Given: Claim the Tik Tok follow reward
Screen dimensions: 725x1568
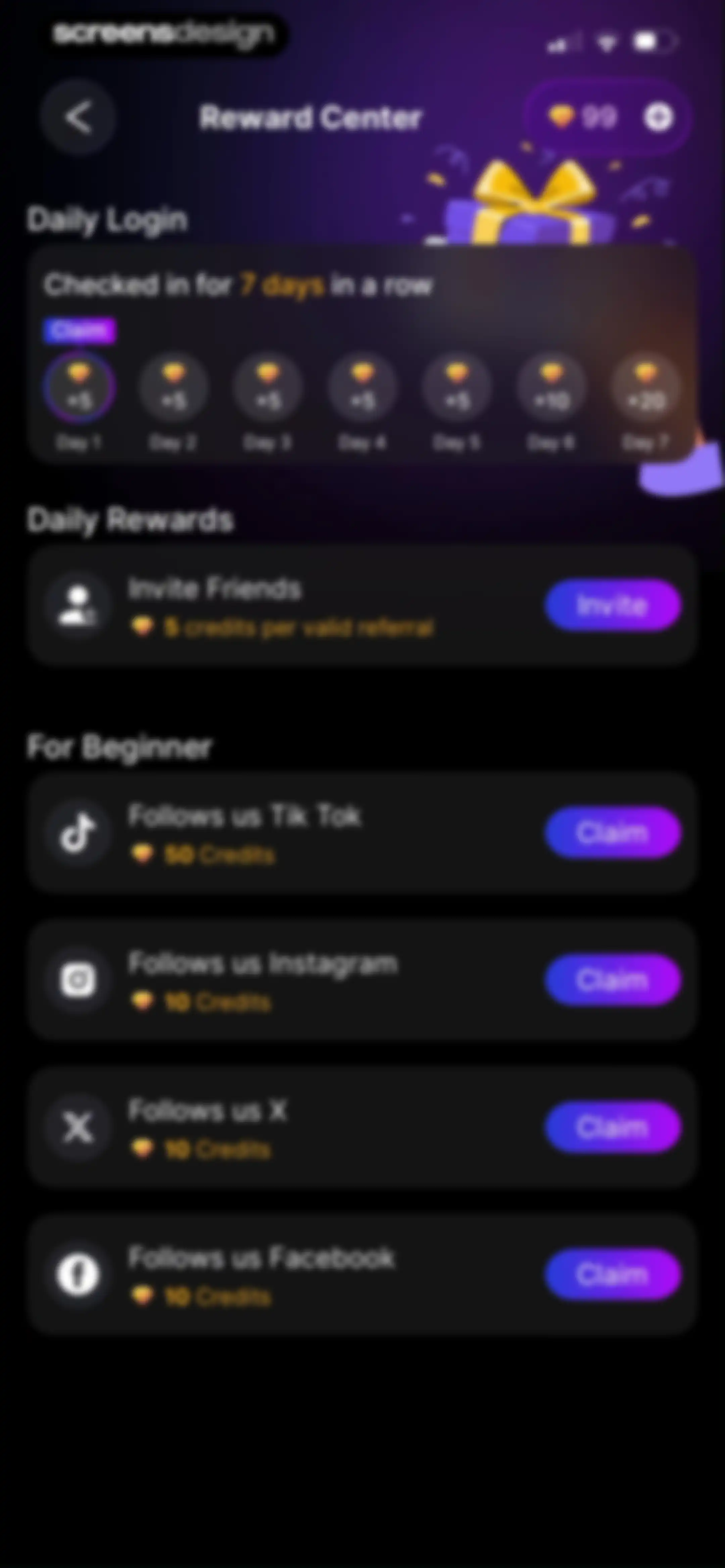Looking at the screenshot, I should pos(612,832).
